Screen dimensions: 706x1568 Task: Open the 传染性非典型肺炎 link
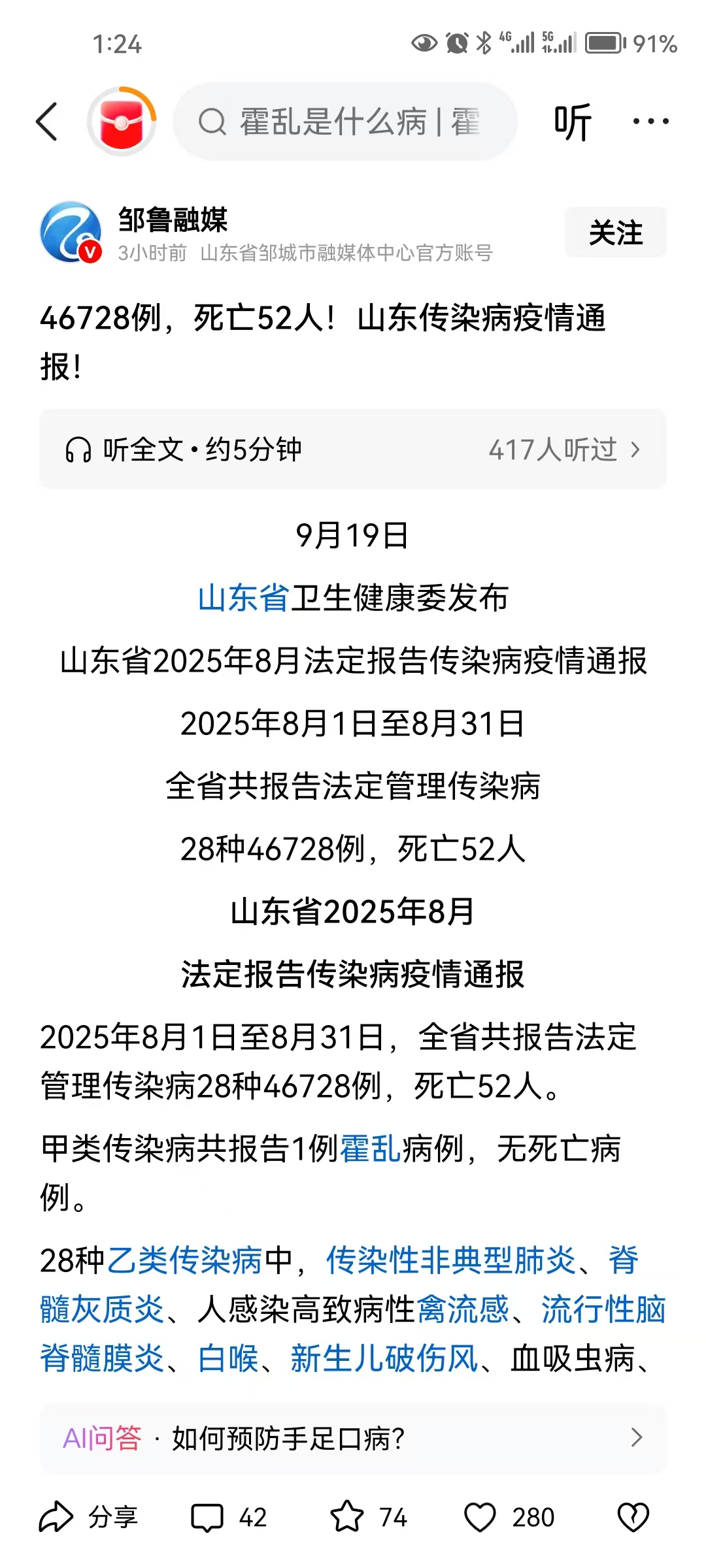(x=451, y=1260)
